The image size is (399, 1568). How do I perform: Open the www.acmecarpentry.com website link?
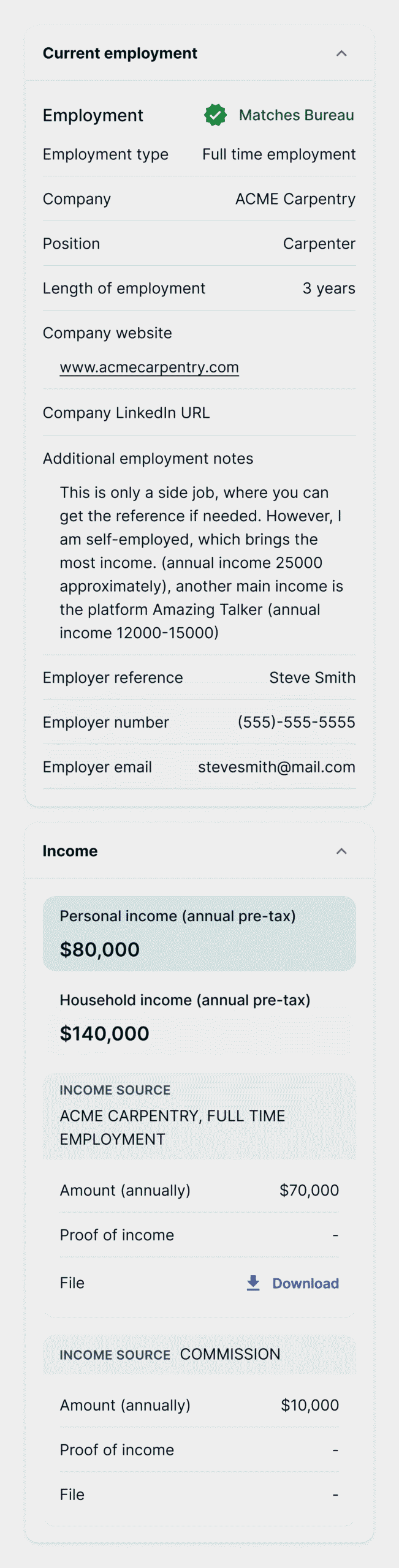(x=149, y=367)
